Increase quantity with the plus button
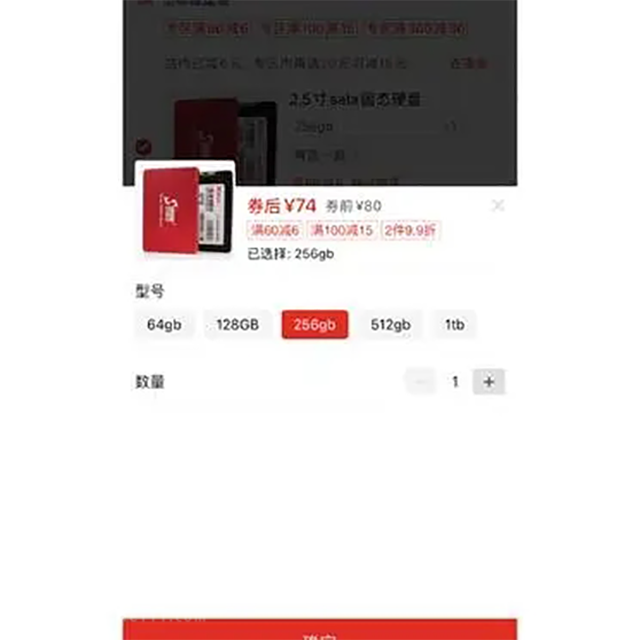The width and height of the screenshot is (640, 640). (x=489, y=382)
